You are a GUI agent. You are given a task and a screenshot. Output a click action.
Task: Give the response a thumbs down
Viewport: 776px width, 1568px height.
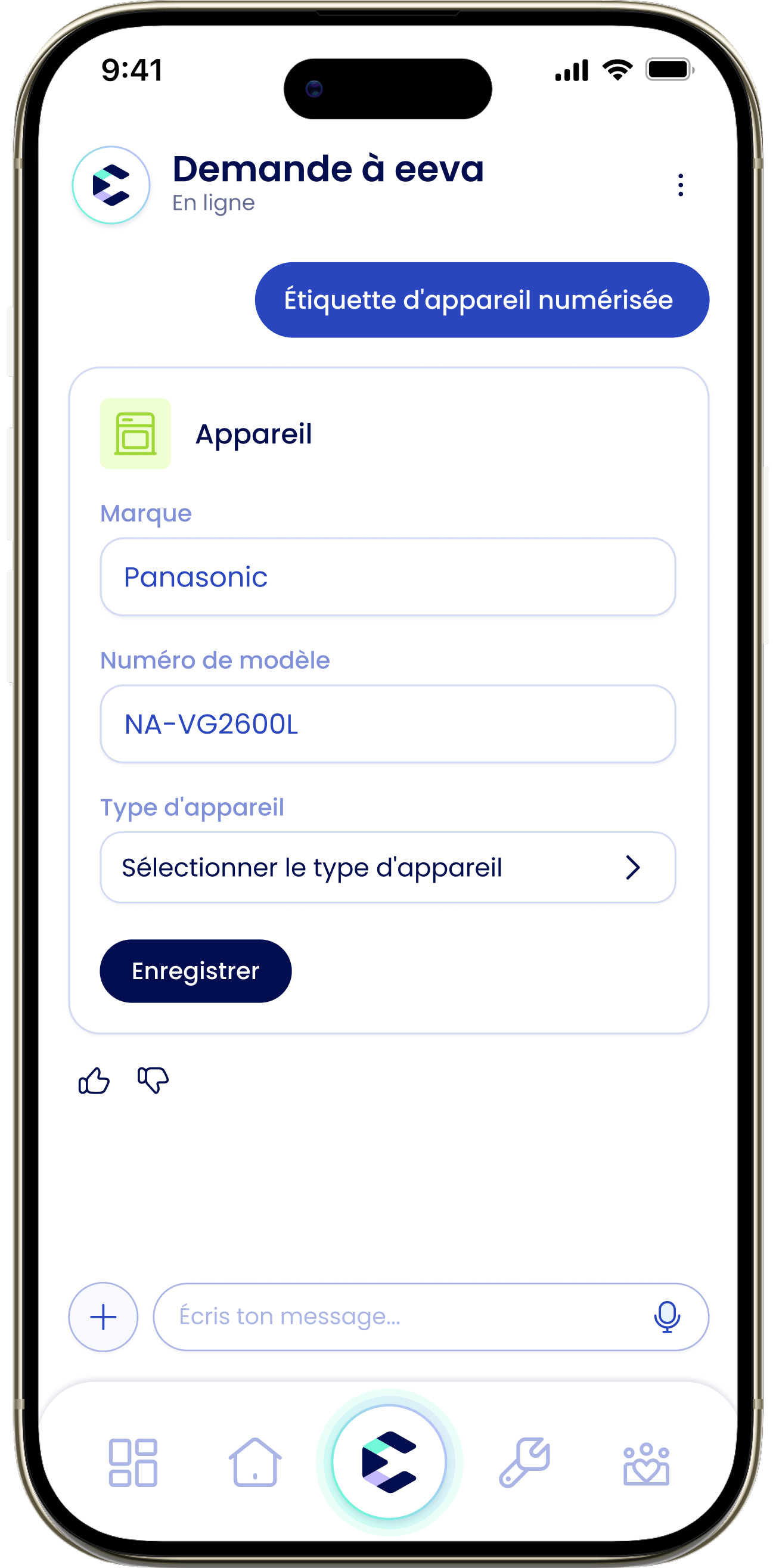coord(153,1080)
